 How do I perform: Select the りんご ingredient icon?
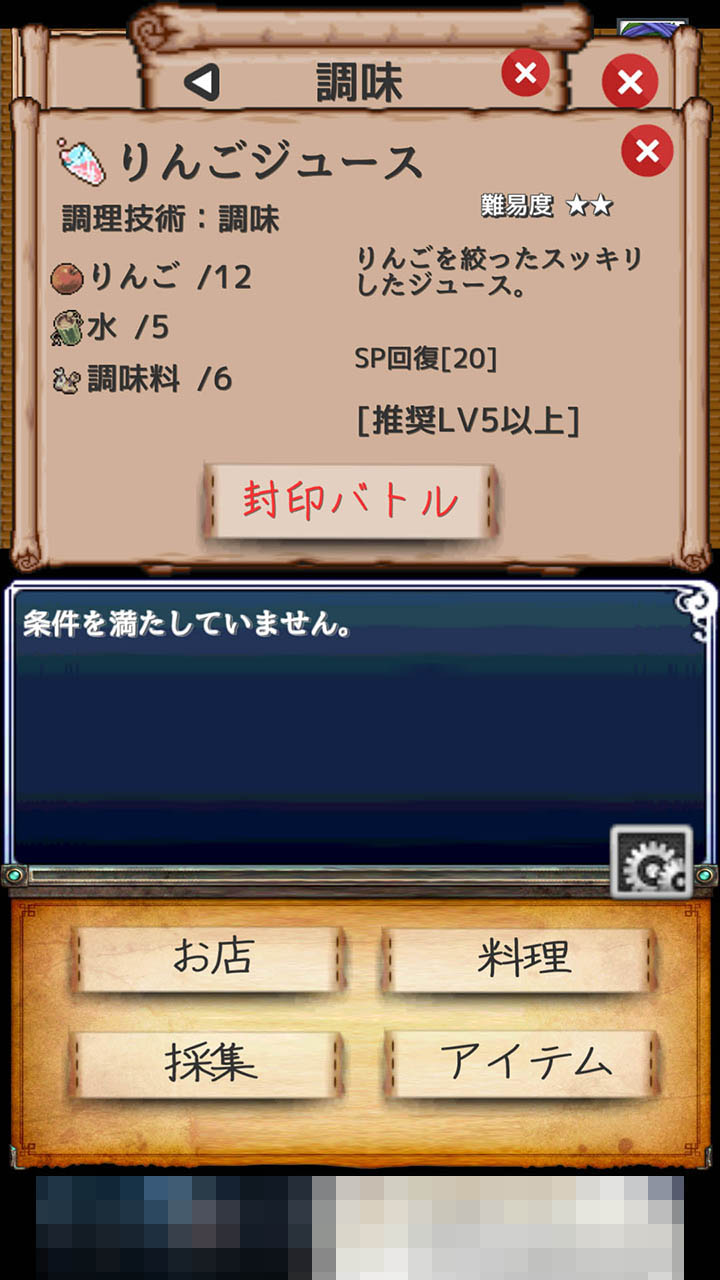pos(67,277)
